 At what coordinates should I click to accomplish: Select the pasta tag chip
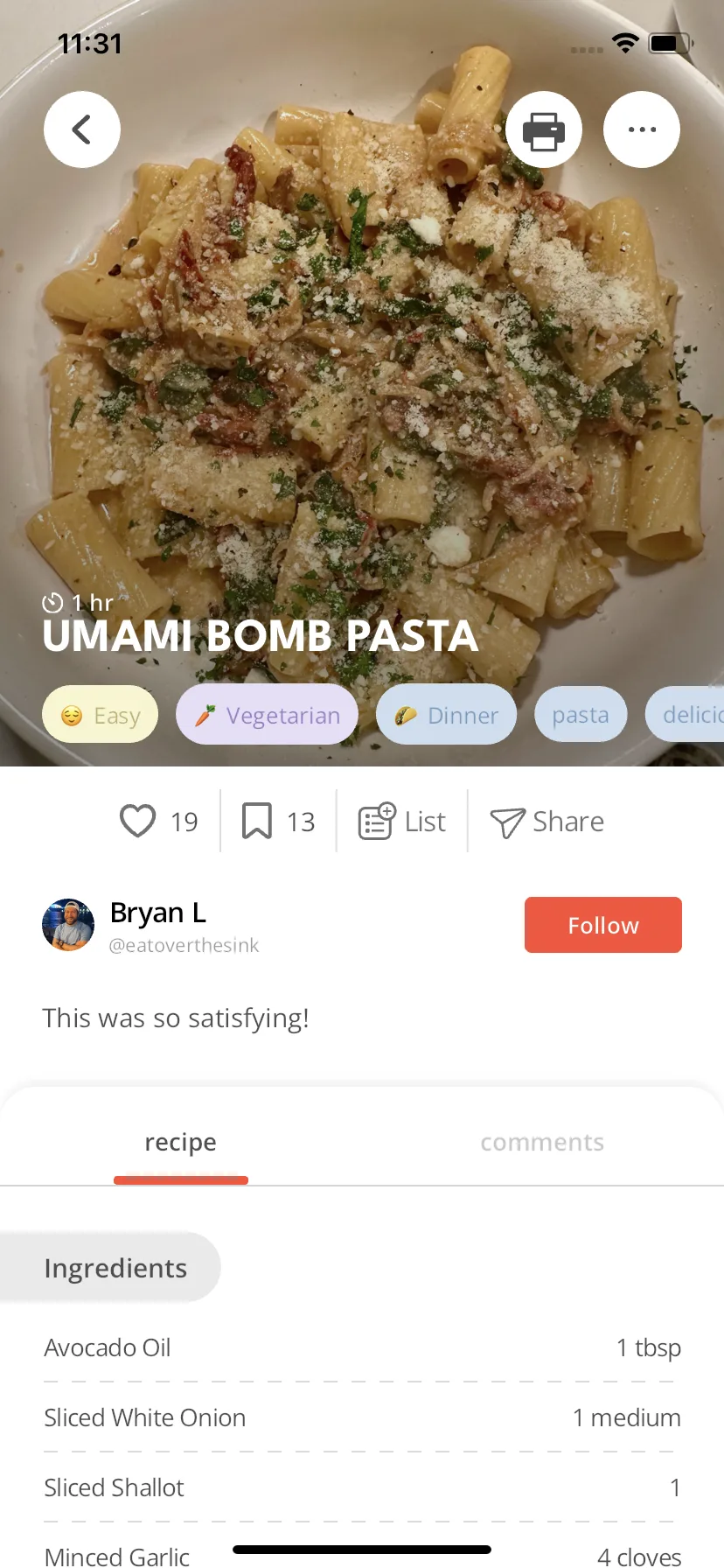(581, 715)
